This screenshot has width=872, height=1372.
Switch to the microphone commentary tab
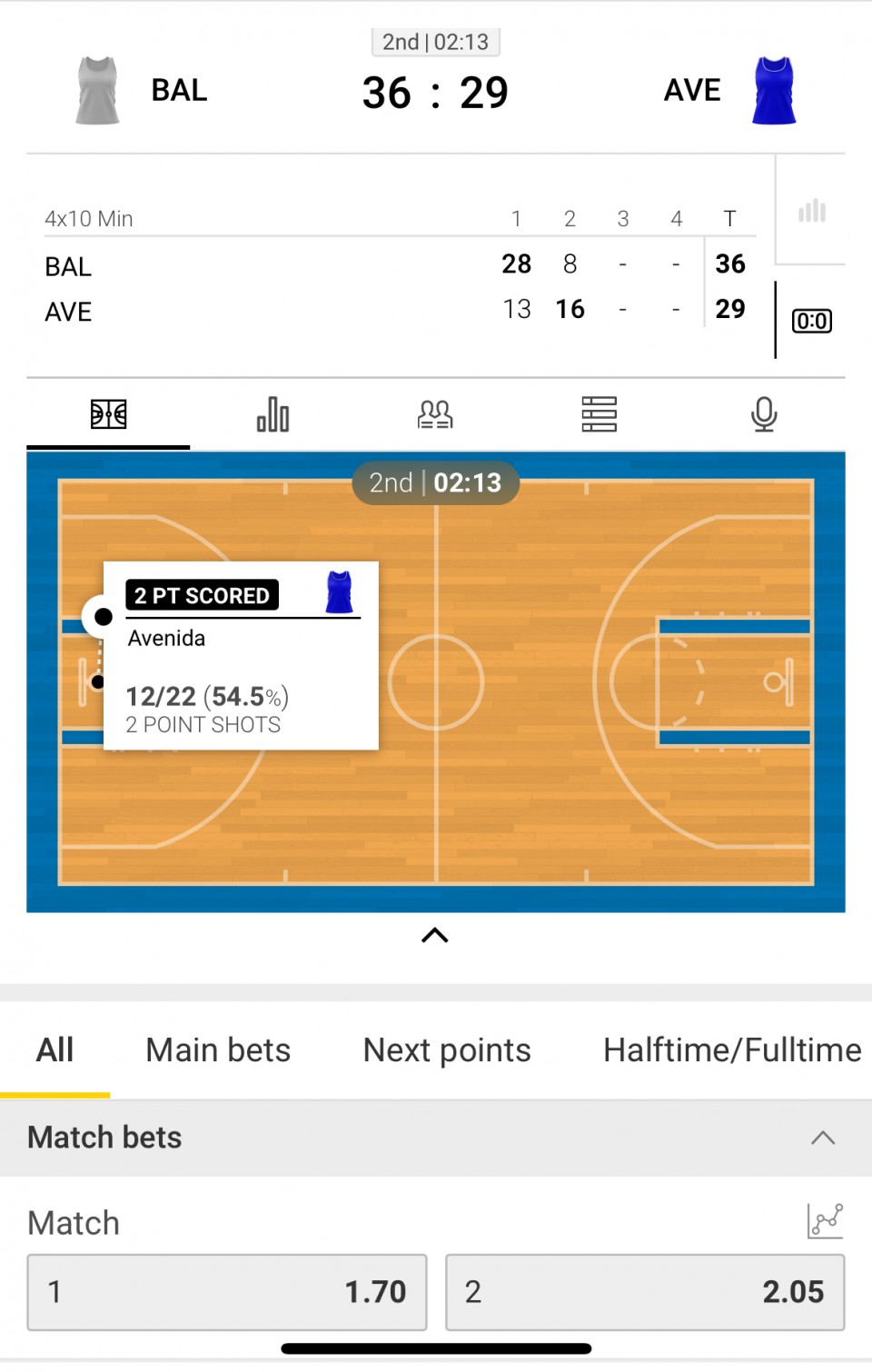point(764,415)
